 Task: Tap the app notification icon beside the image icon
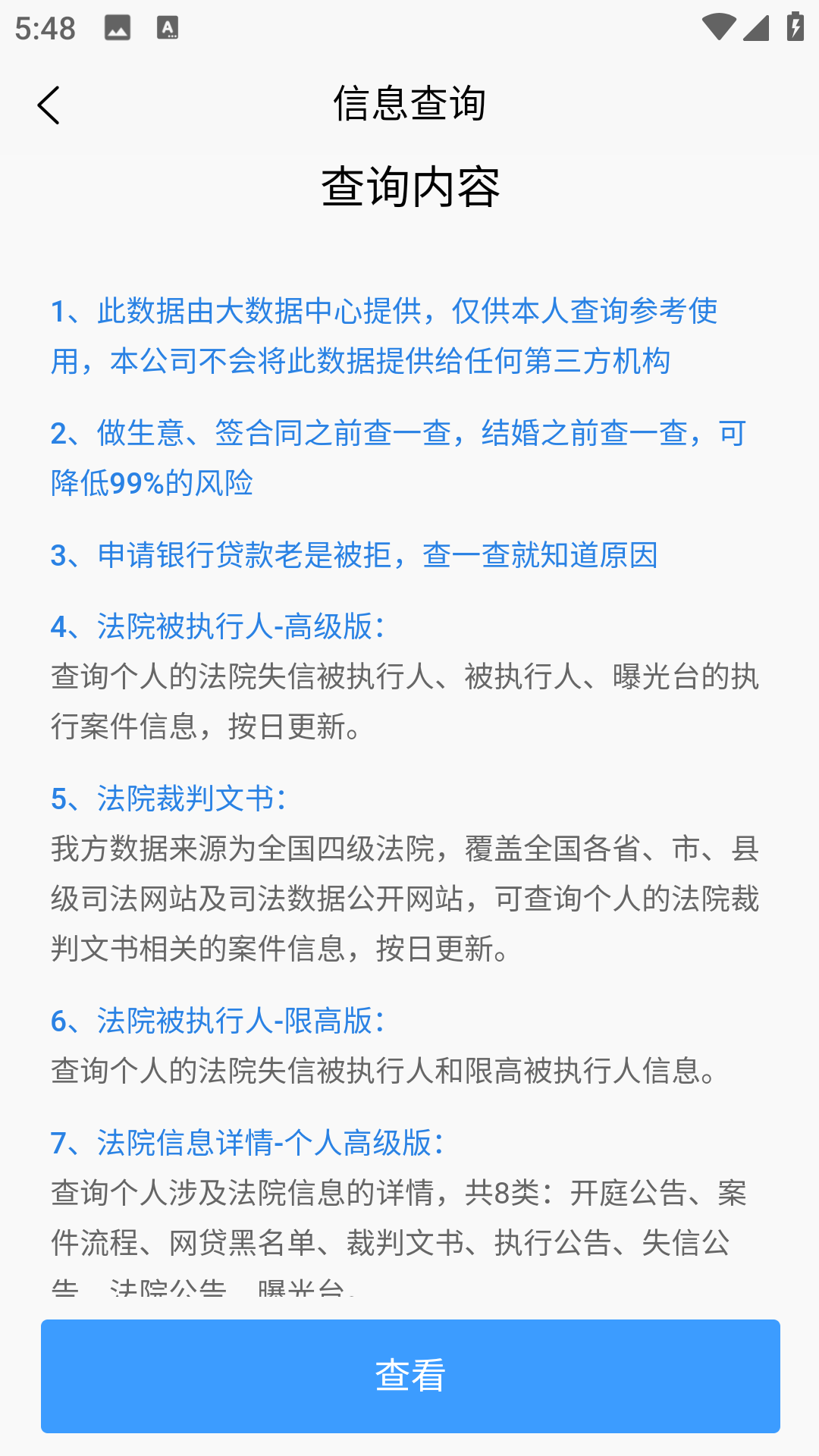click(167, 29)
